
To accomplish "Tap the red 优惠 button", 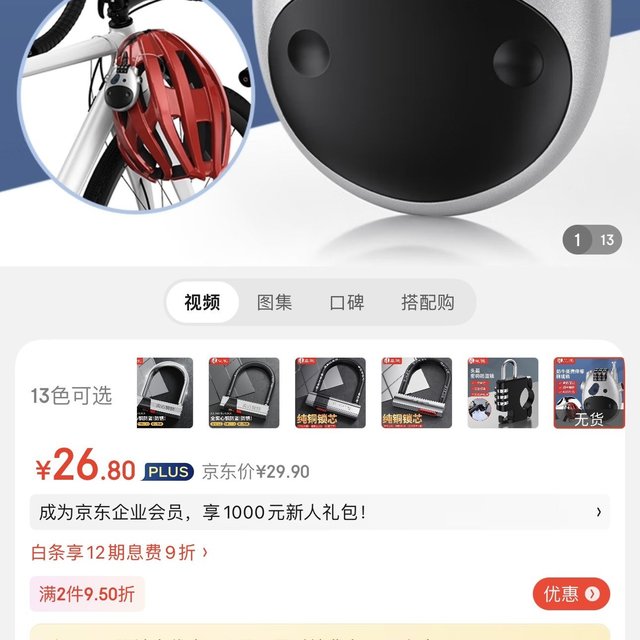I will click(x=571, y=594).
